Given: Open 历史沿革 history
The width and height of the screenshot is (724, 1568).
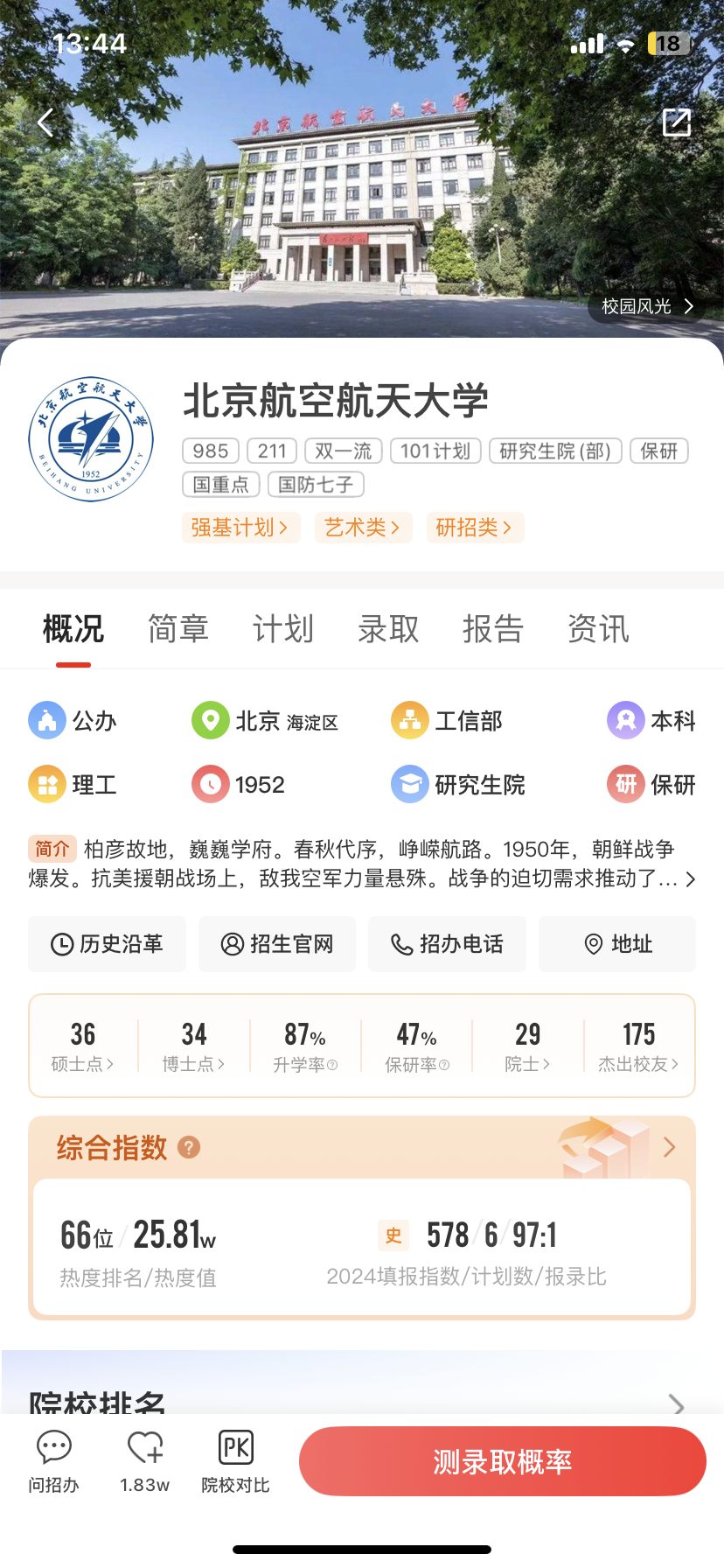Looking at the screenshot, I should pyautogui.click(x=108, y=944).
